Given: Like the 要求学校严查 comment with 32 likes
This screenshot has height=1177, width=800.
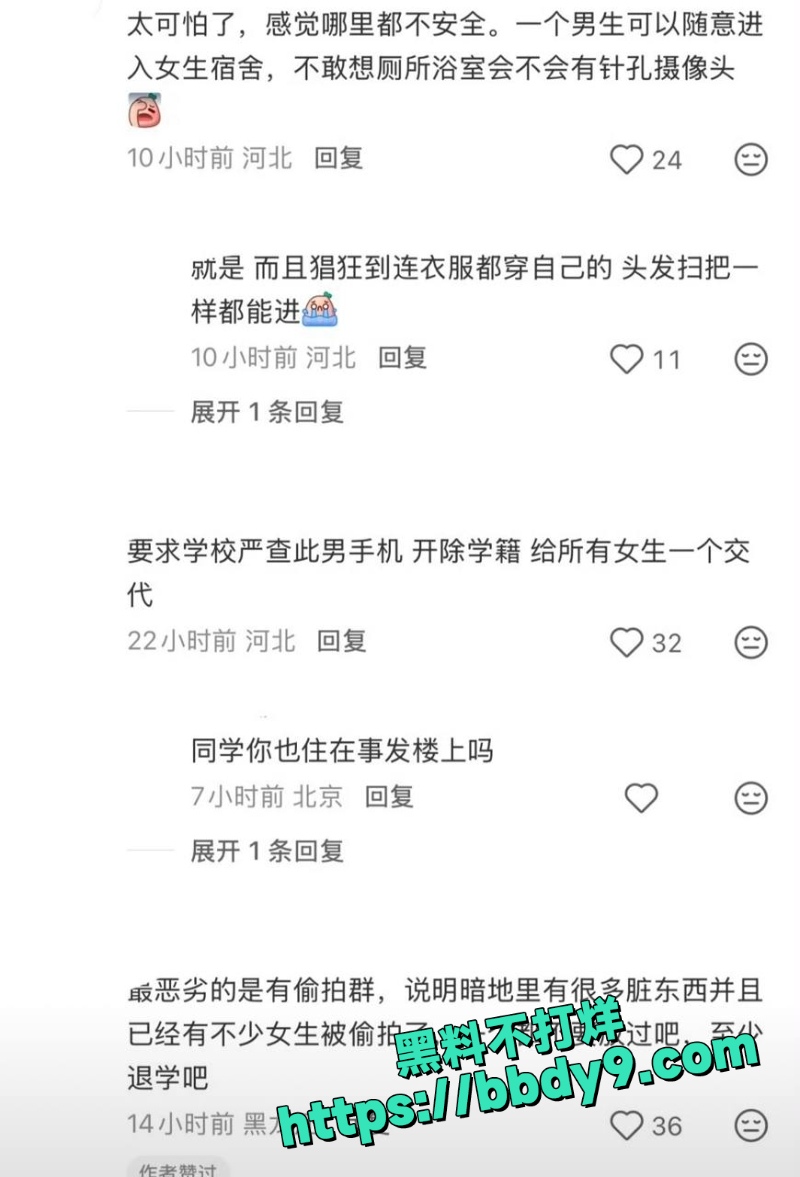Looking at the screenshot, I should (x=627, y=642).
